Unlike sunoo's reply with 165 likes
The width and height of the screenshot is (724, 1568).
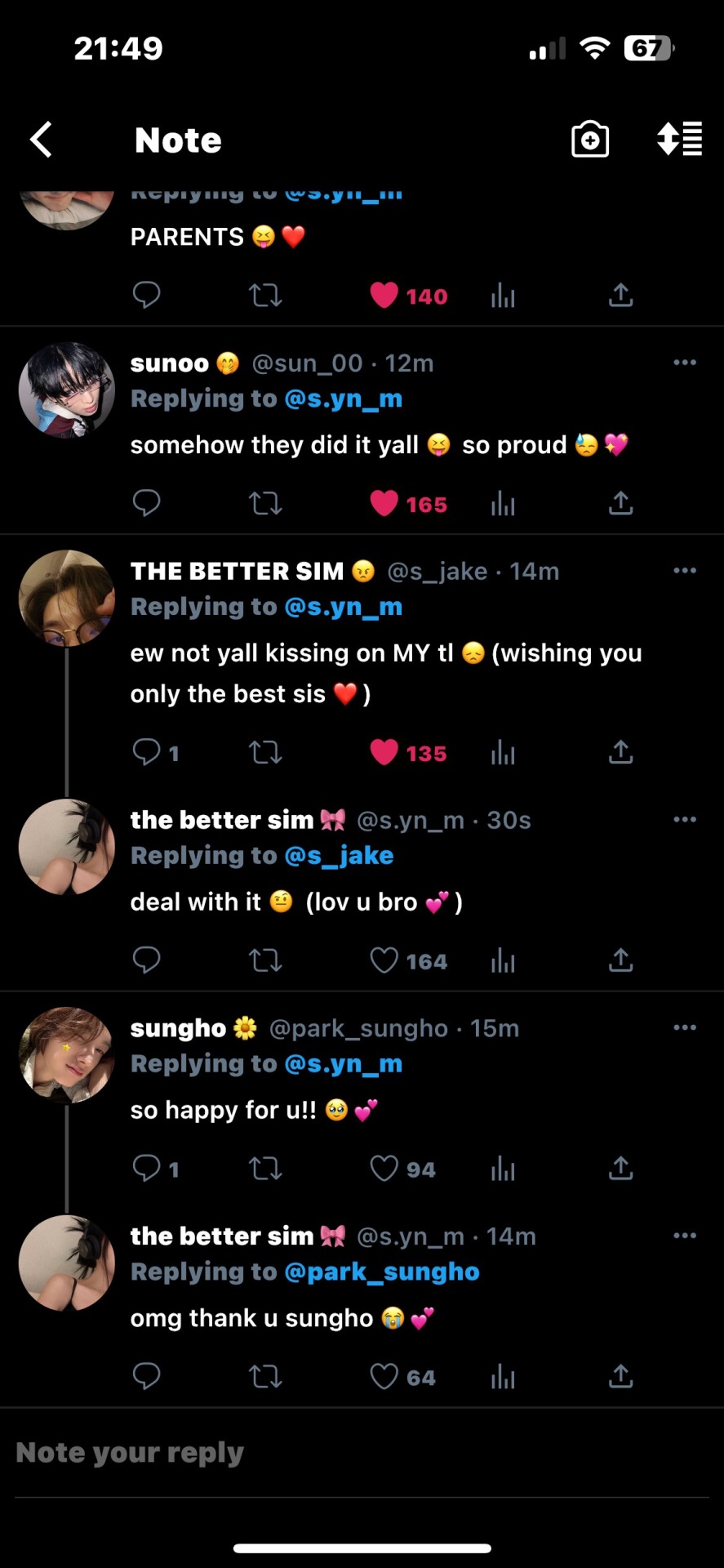pyautogui.click(x=384, y=504)
